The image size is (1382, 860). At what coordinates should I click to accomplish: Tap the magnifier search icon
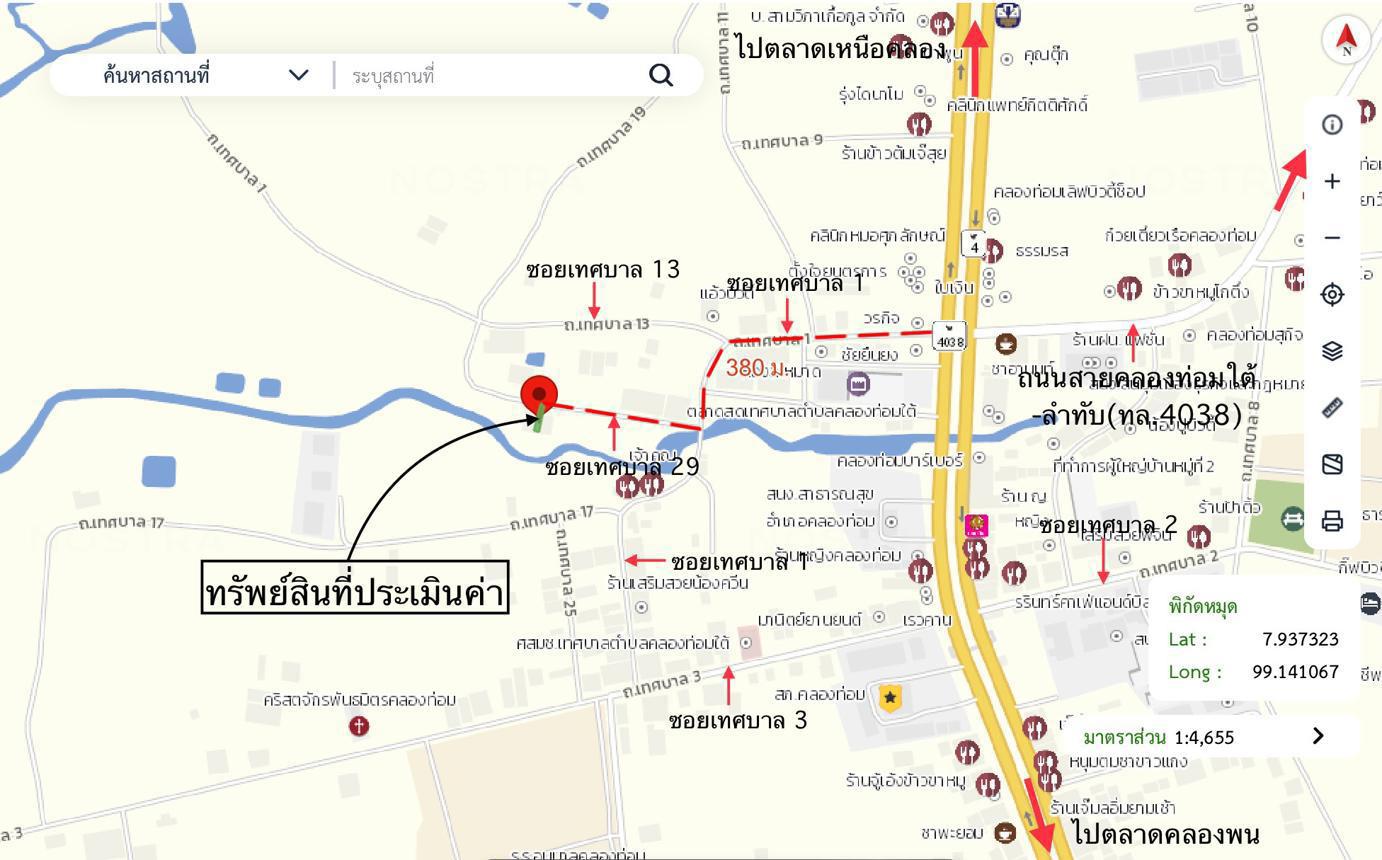[x=661, y=75]
